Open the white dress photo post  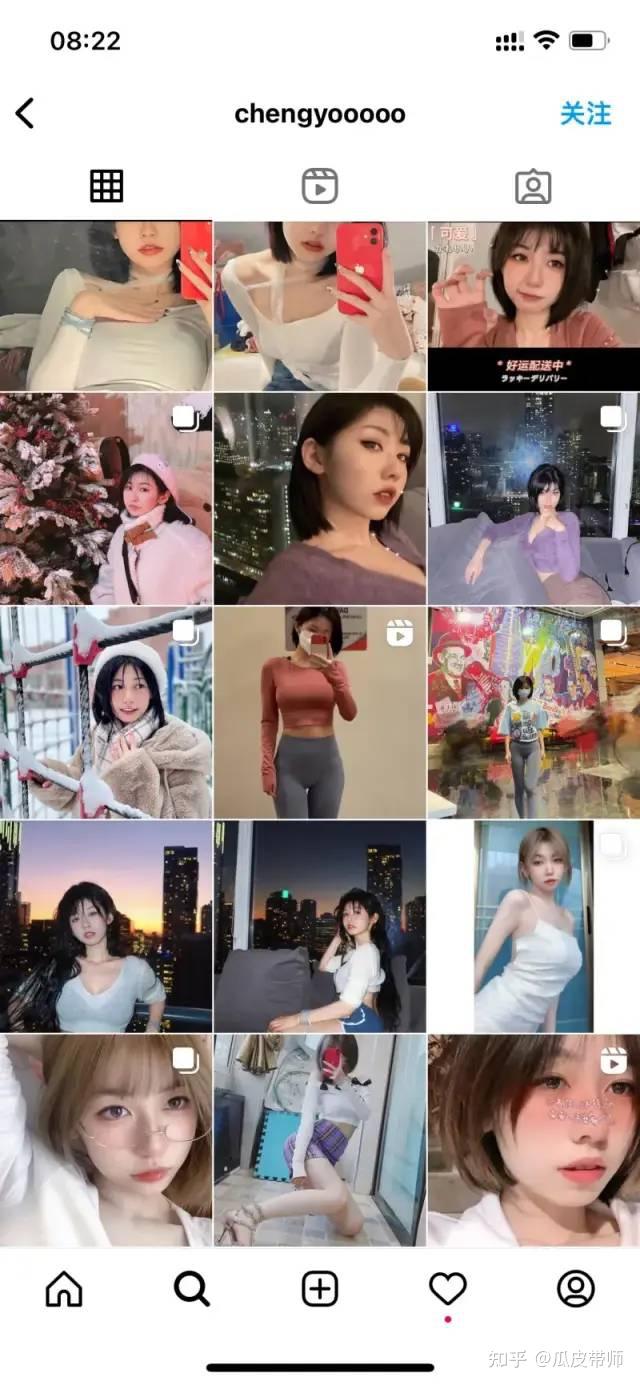534,926
